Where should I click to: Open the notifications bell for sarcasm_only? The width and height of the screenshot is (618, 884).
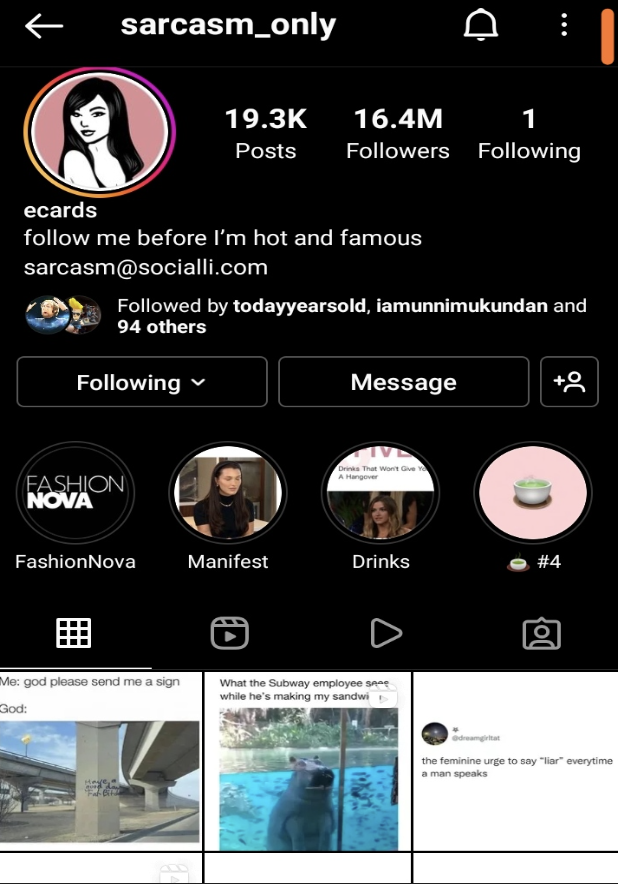pos(481,26)
